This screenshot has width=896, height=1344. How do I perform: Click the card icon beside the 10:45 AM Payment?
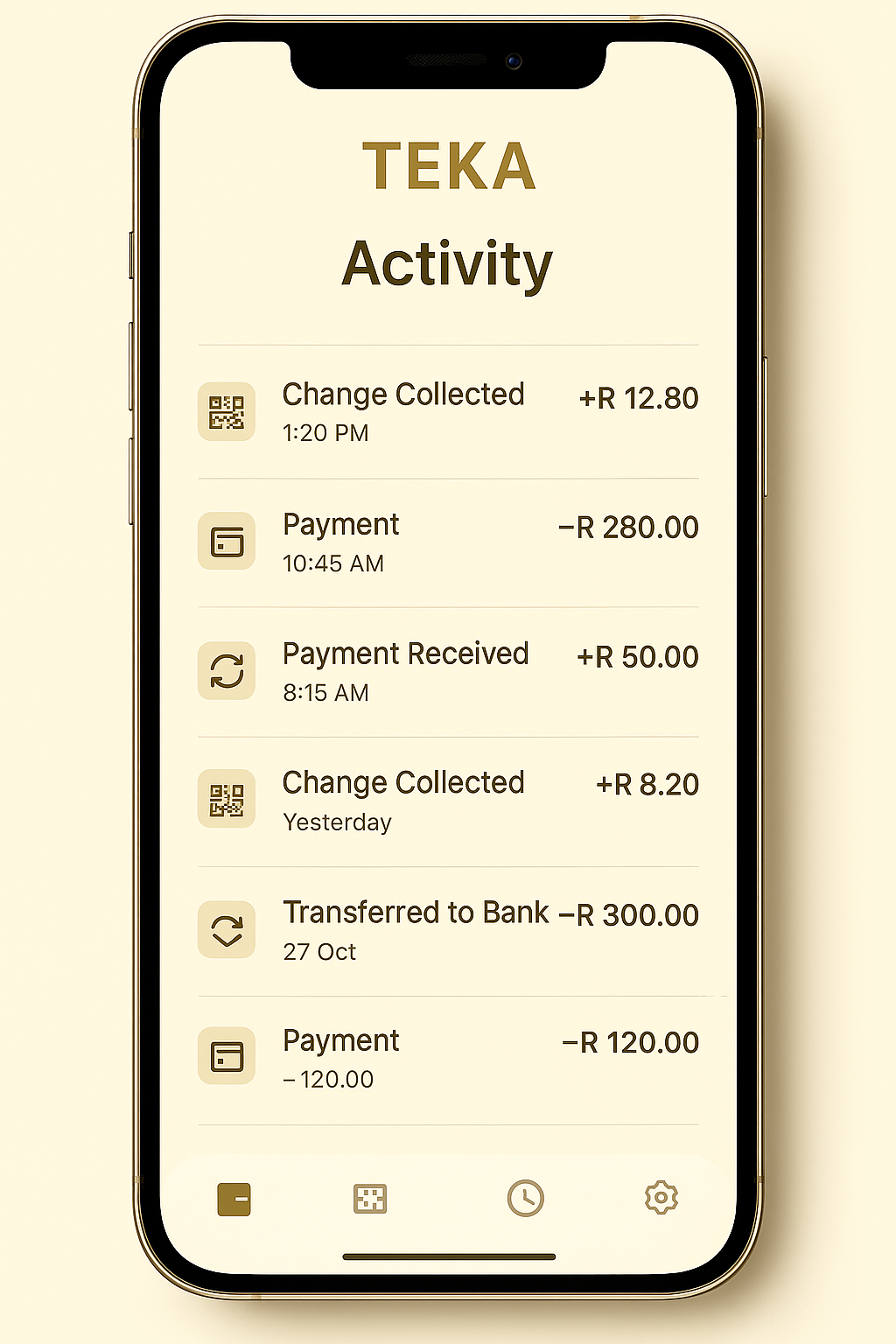(x=227, y=541)
